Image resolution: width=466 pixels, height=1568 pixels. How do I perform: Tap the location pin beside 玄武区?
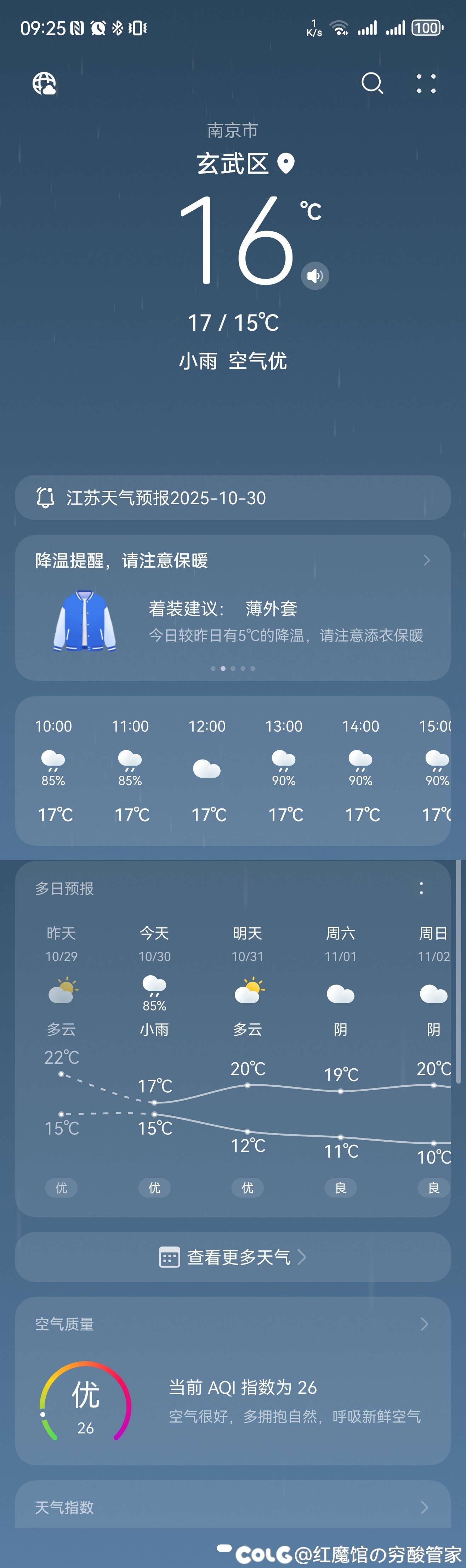pyautogui.click(x=286, y=163)
